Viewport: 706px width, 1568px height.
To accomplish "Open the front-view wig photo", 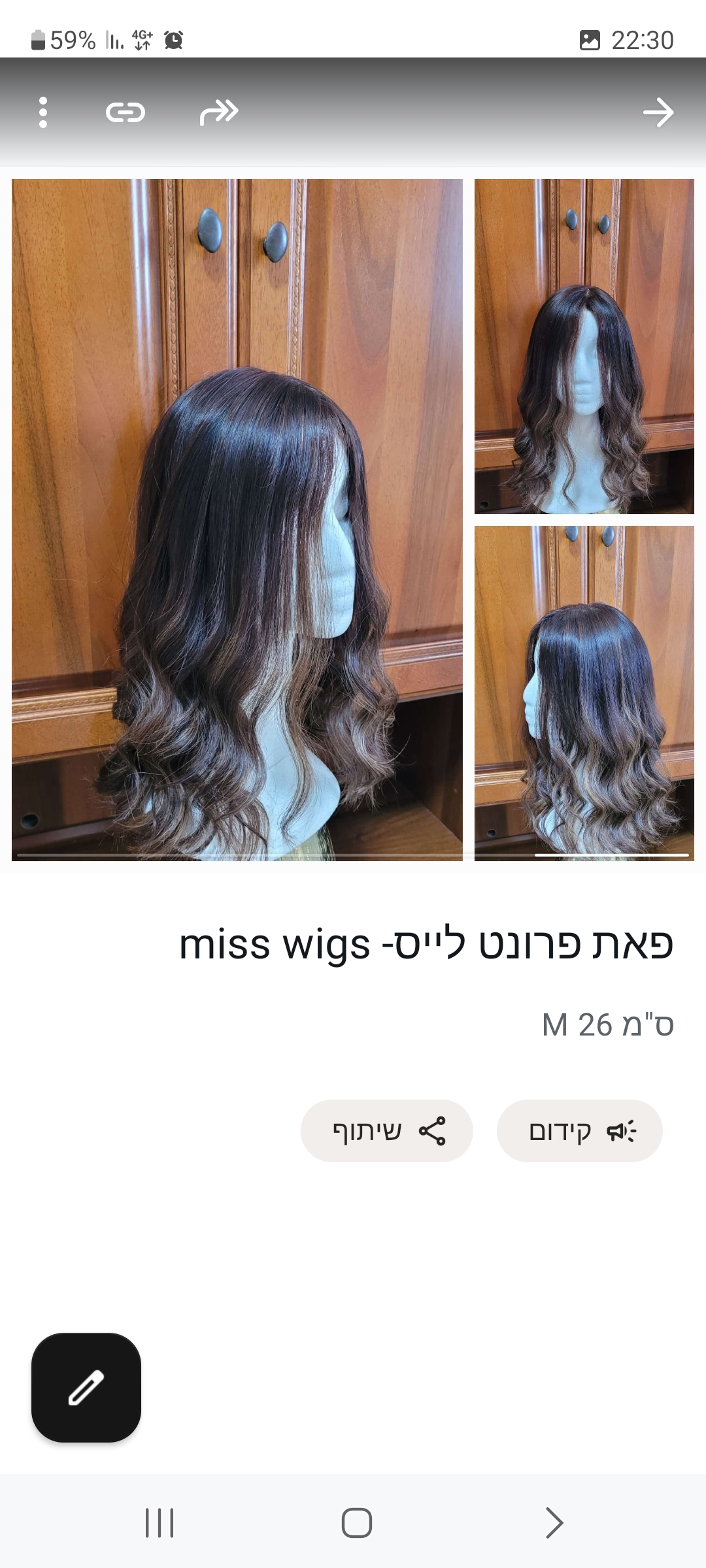I will click(584, 346).
